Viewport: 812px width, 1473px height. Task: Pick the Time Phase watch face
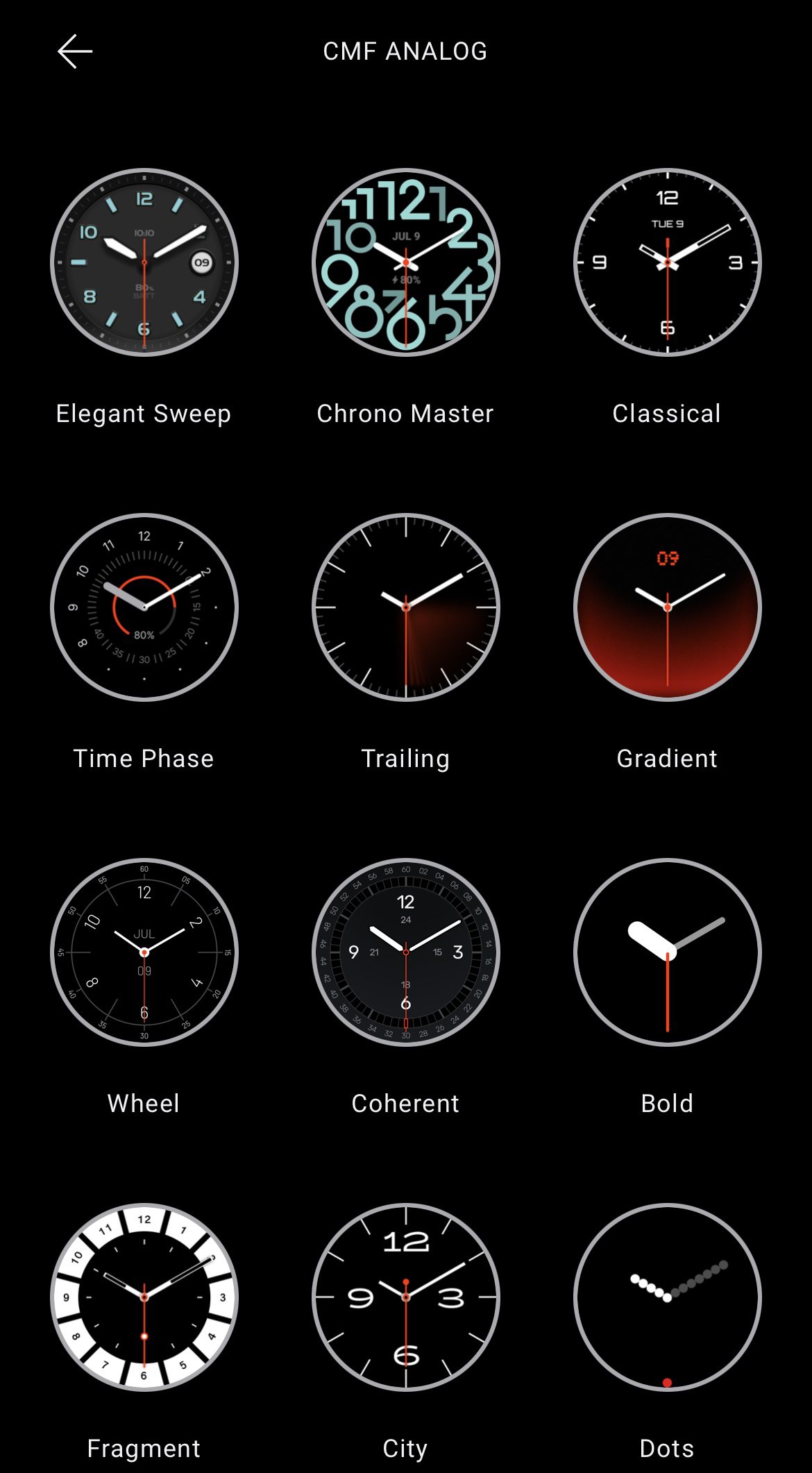pos(144,607)
